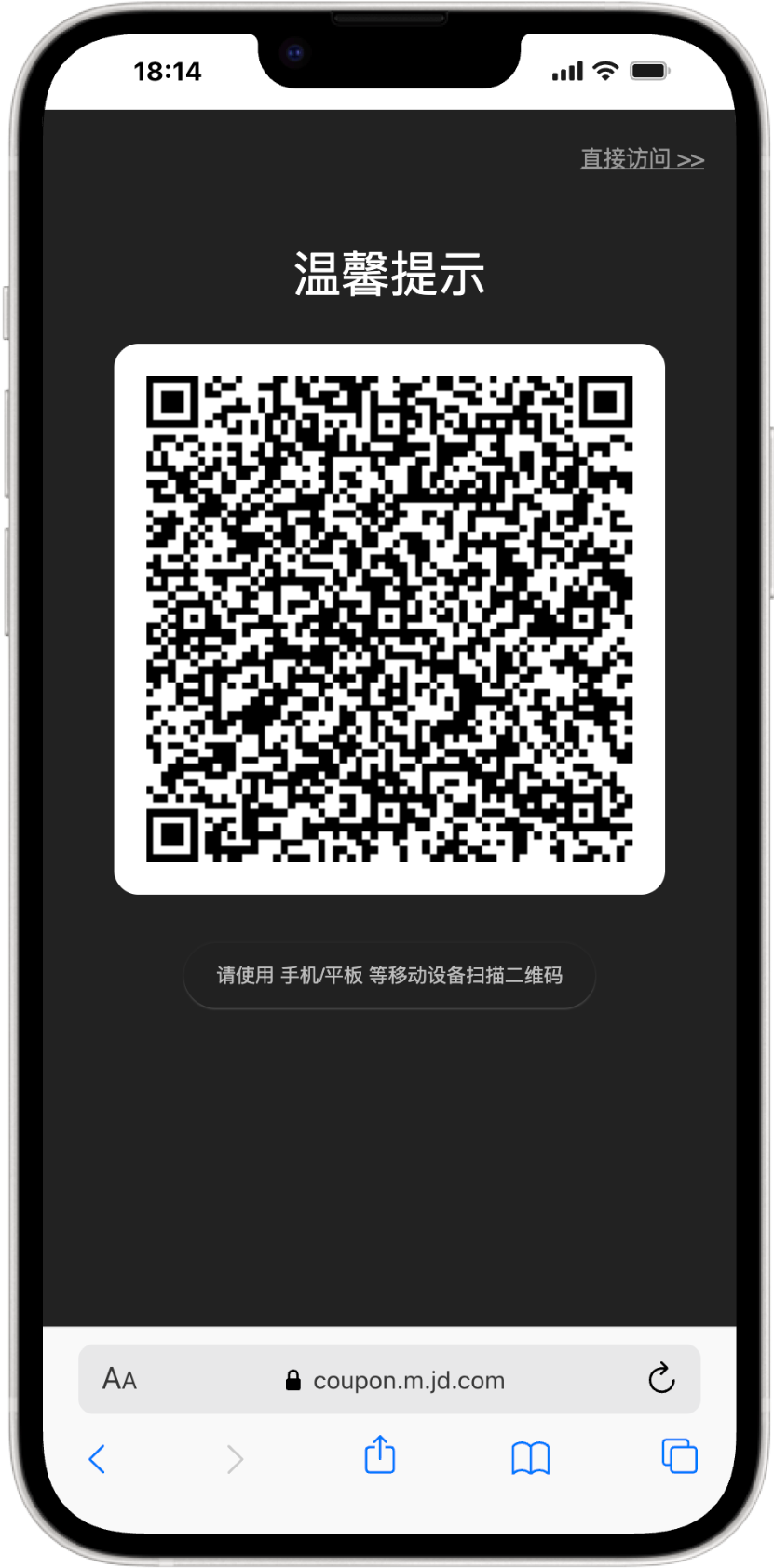Tap the 直接访问 >> link

[642, 159]
